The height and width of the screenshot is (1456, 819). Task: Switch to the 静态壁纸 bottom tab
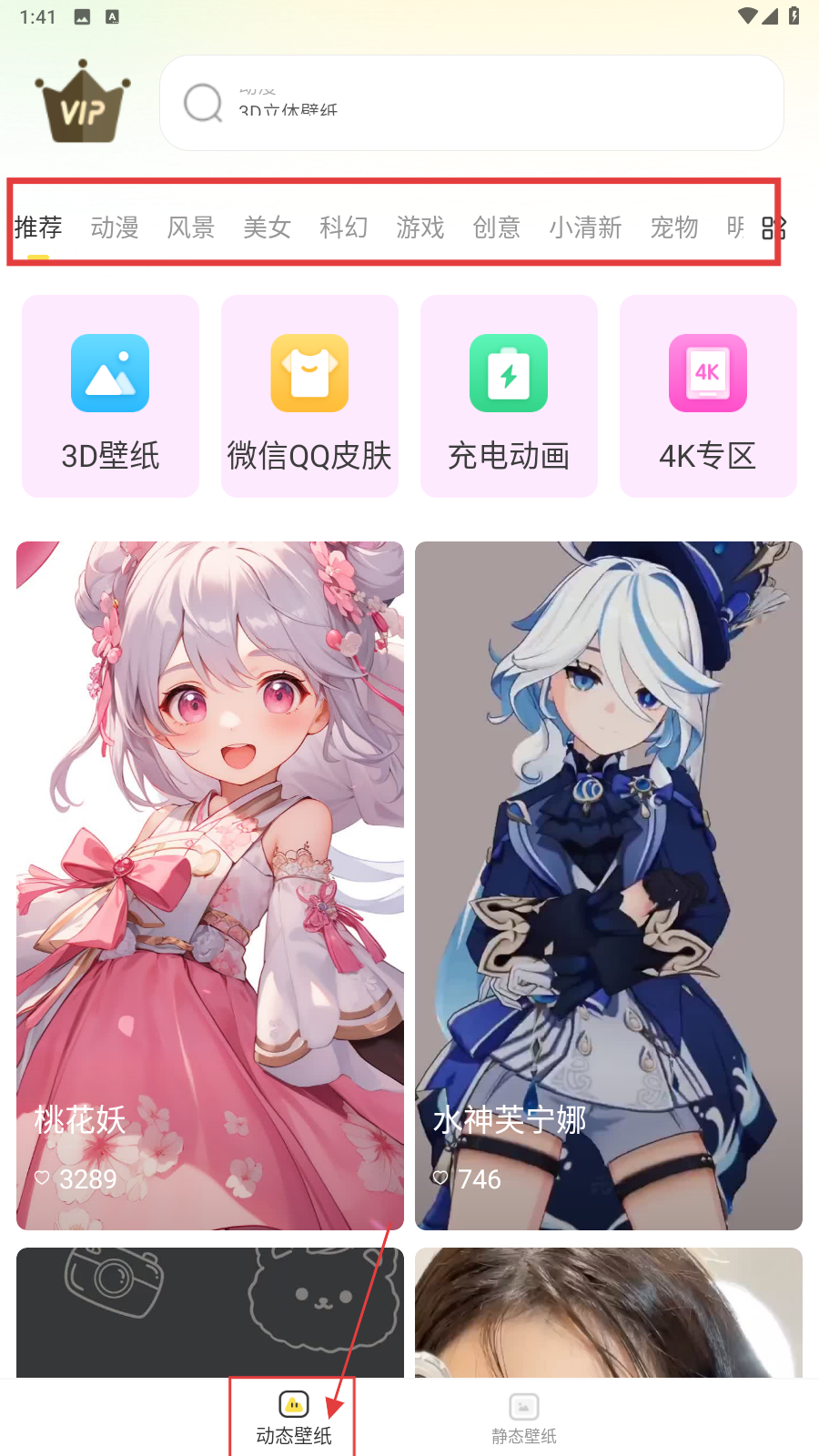(524, 1418)
